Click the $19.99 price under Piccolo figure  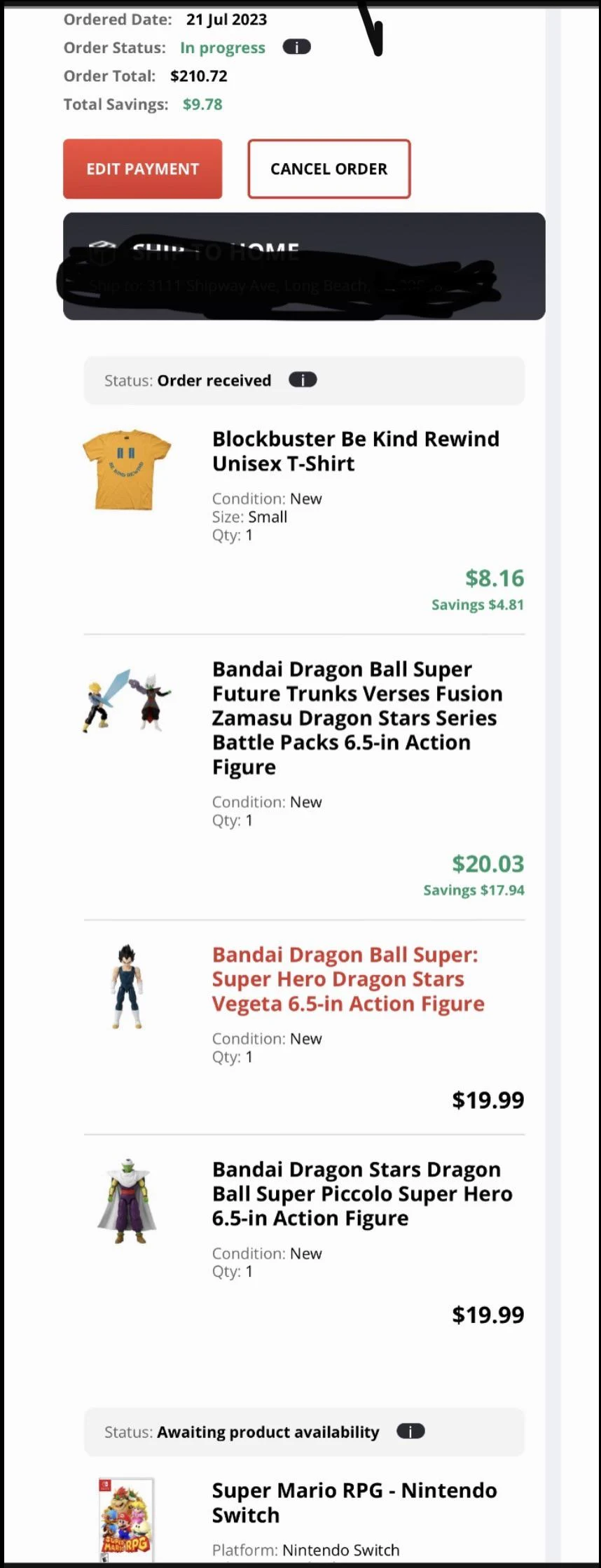click(488, 1315)
